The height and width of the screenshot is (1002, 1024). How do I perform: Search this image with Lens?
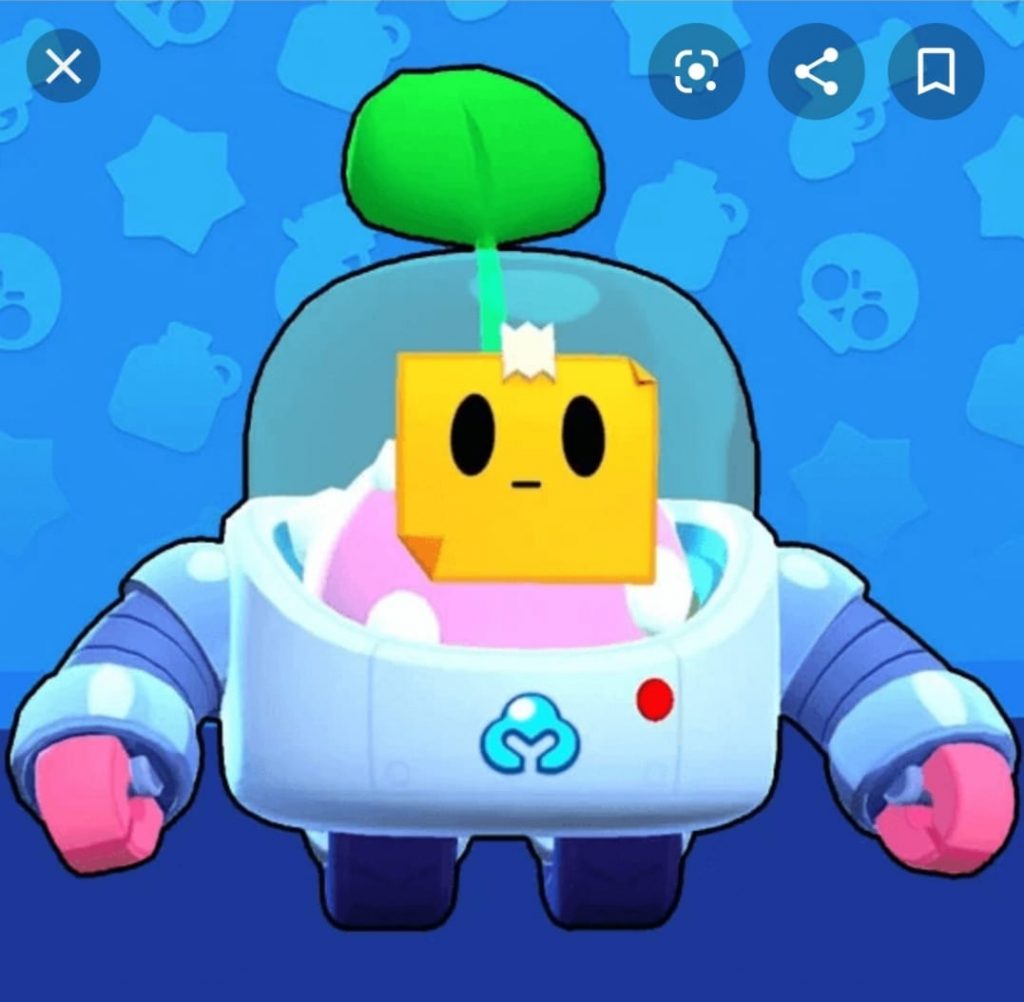[696, 72]
